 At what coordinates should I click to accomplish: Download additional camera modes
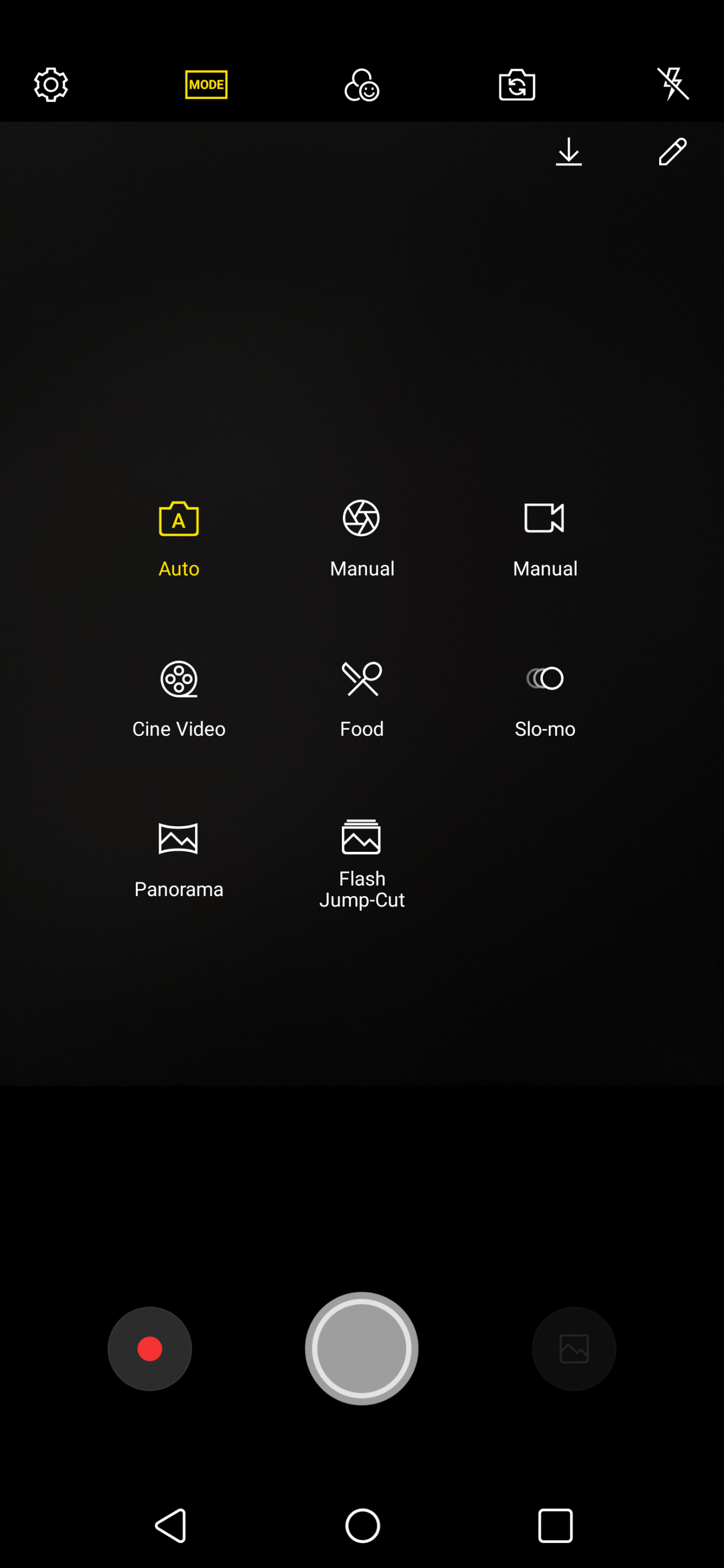click(x=569, y=152)
